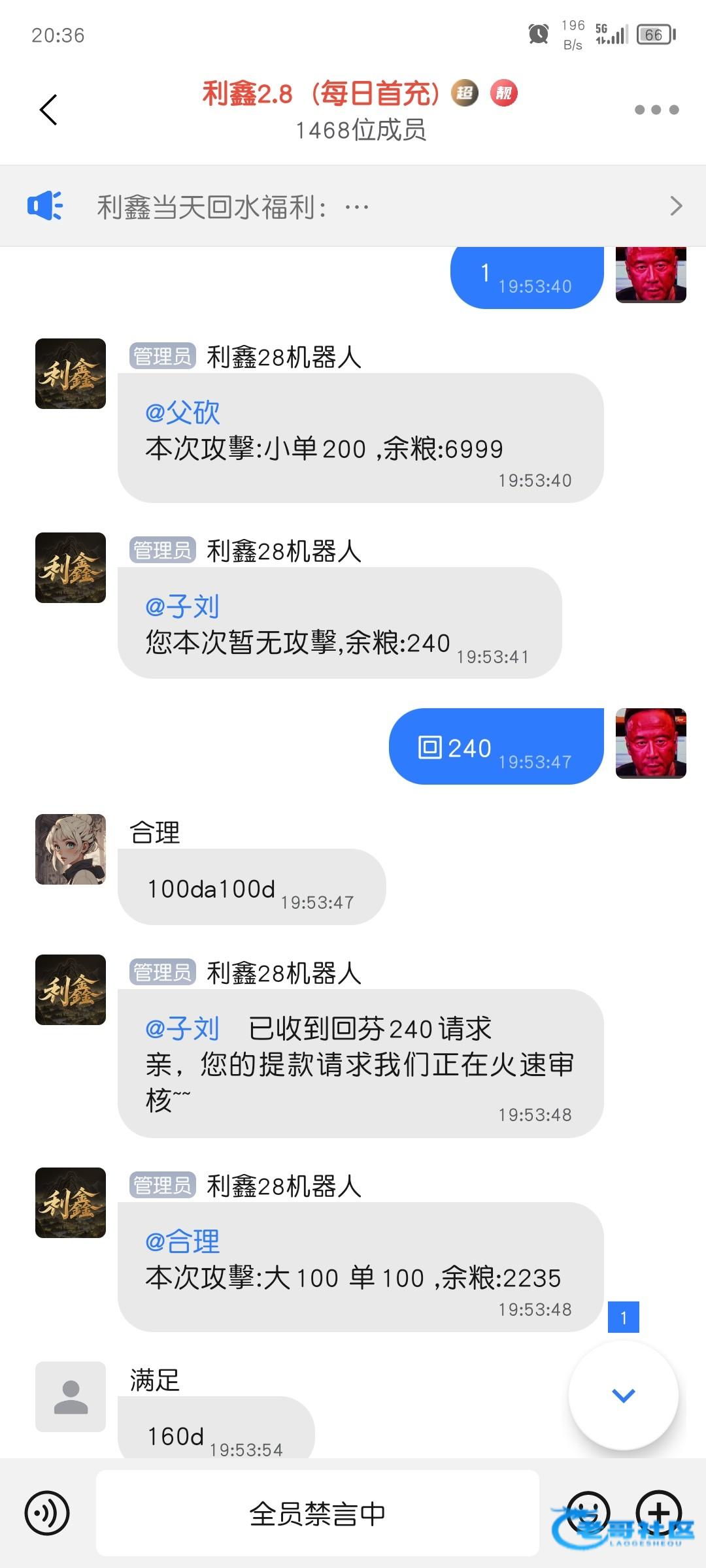Viewport: 706px width, 1568px height.
Task: View my avatar beside the 回240 message
Action: [x=650, y=743]
